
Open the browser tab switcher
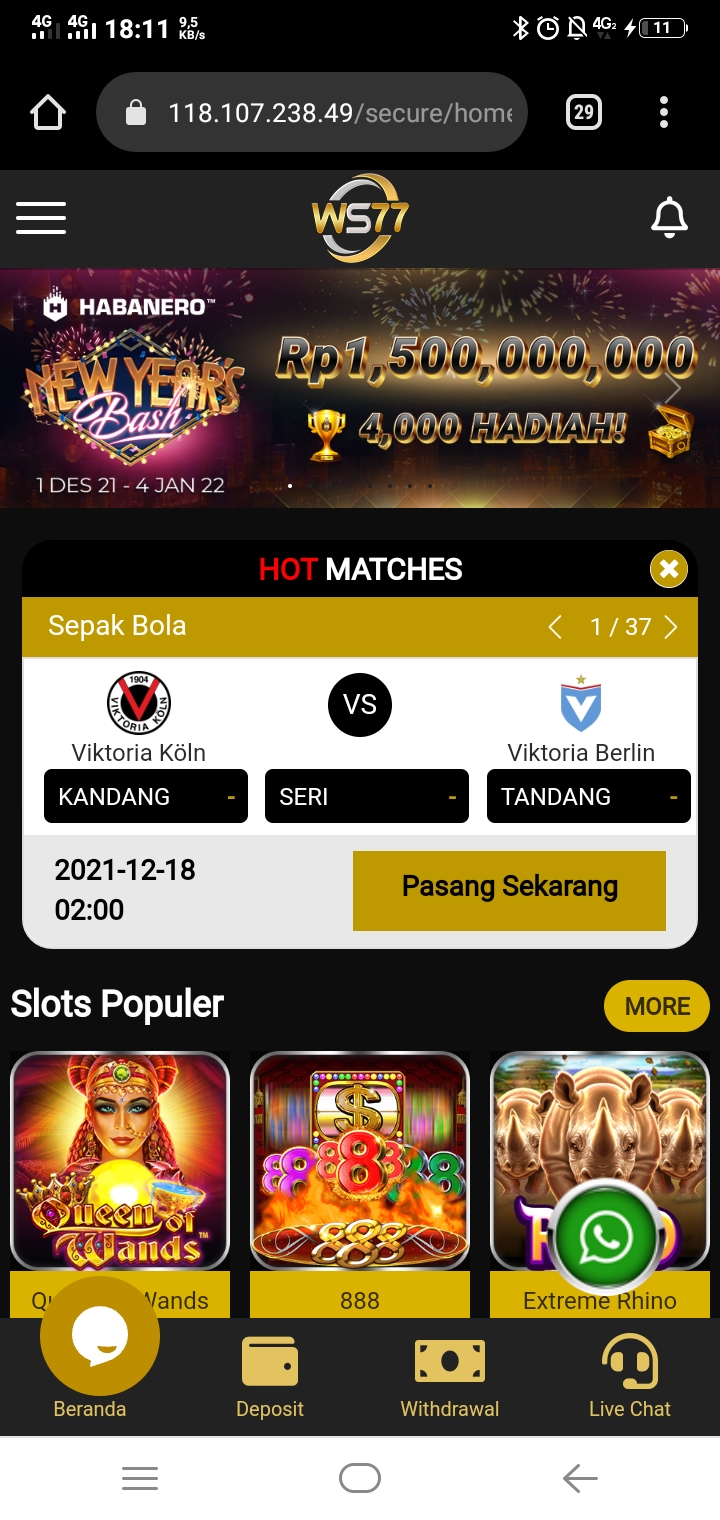pyautogui.click(x=584, y=113)
